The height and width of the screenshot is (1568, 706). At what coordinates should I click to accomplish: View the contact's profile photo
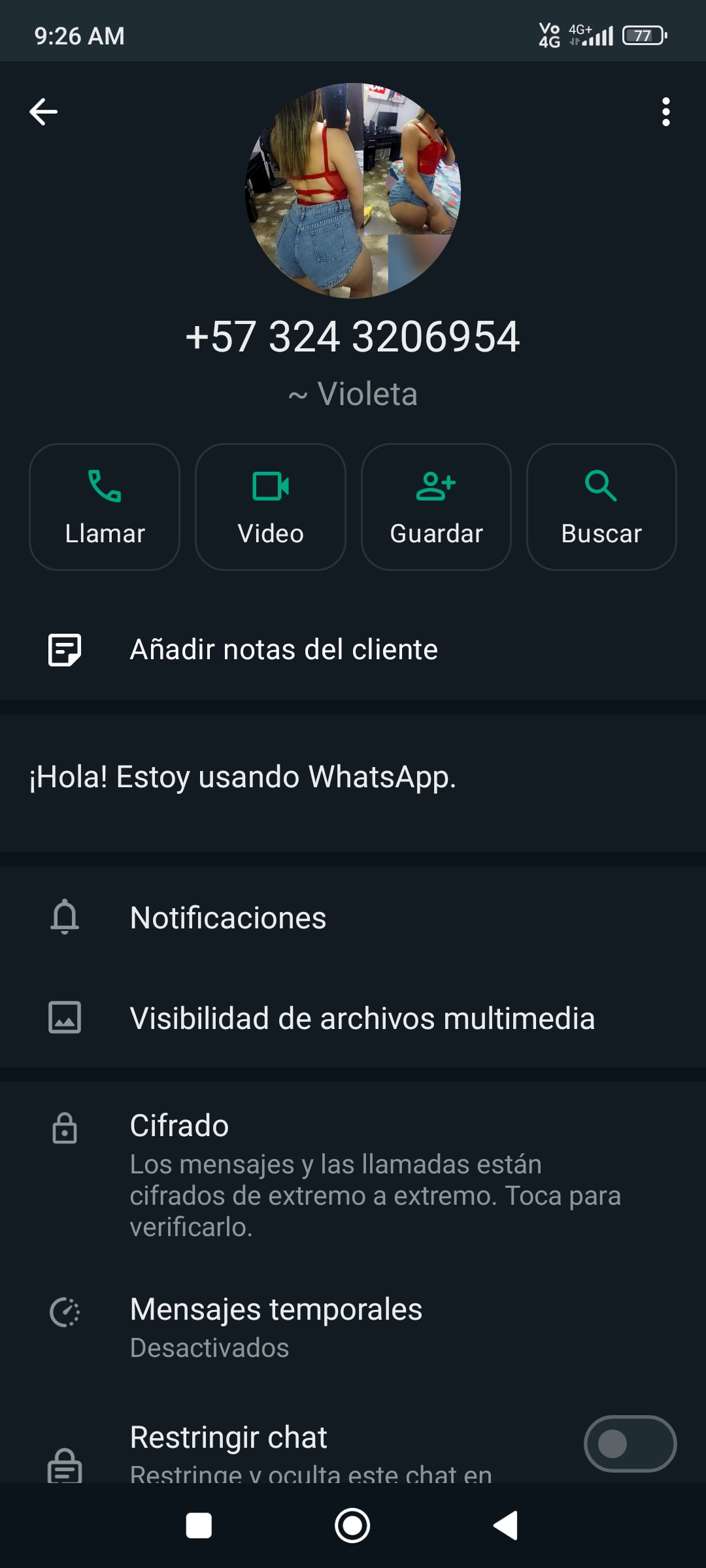pyautogui.click(x=353, y=190)
